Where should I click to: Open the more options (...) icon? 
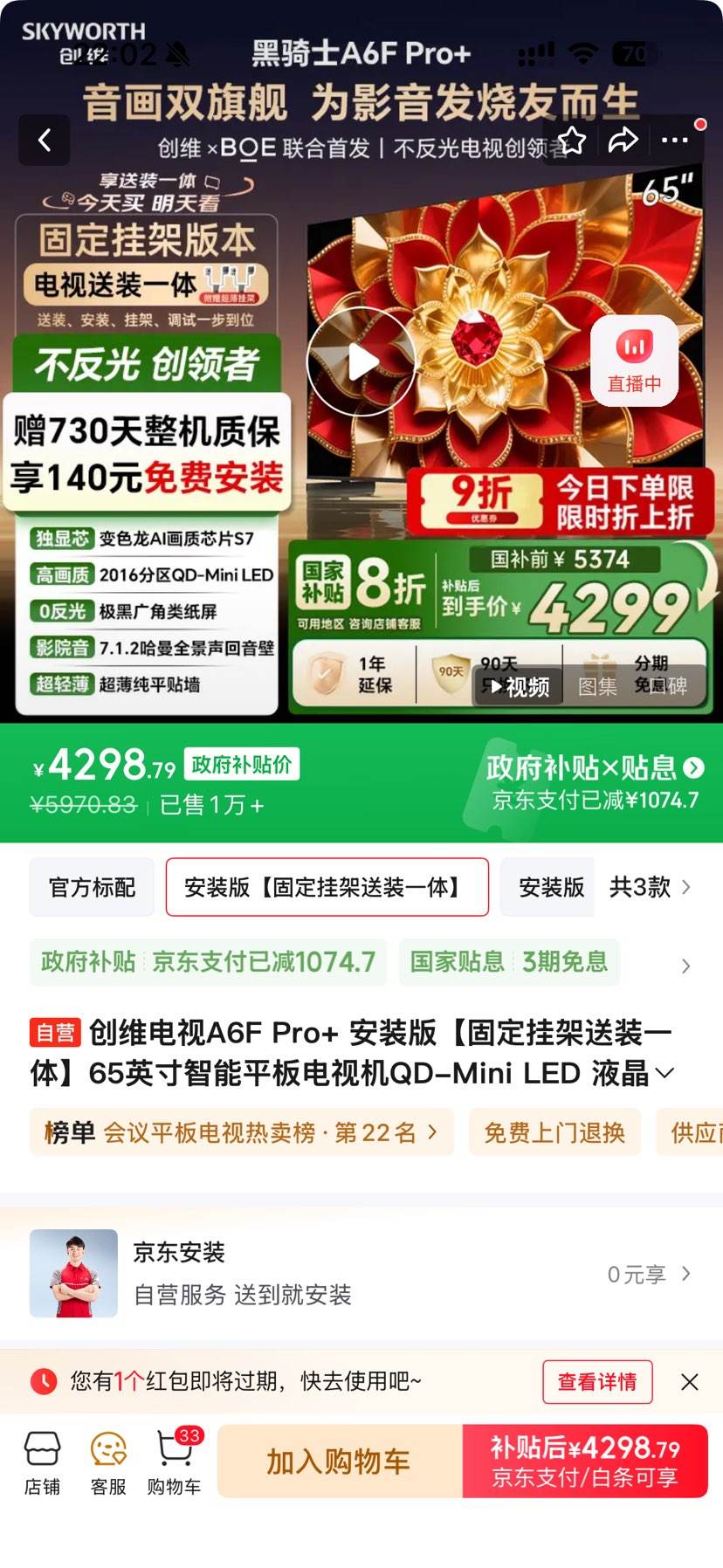point(675,140)
